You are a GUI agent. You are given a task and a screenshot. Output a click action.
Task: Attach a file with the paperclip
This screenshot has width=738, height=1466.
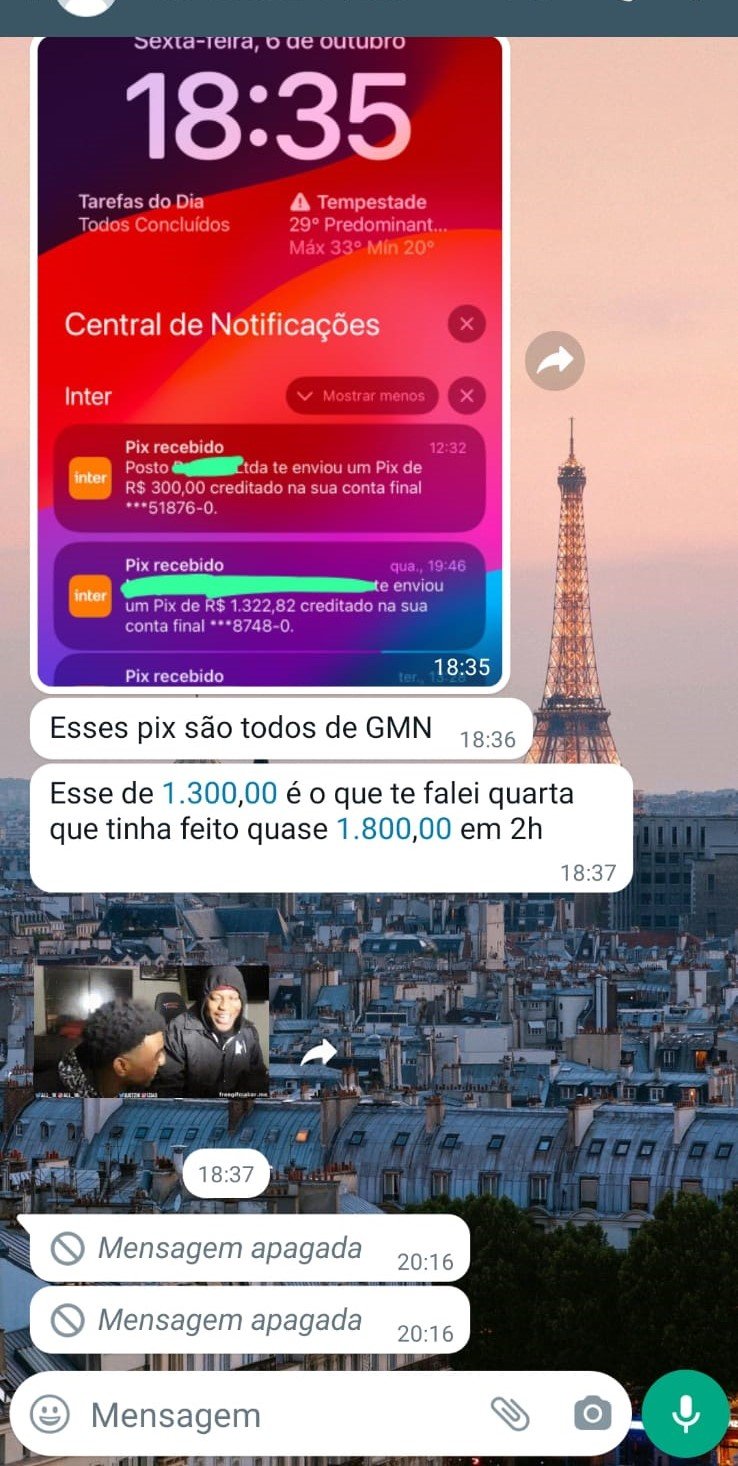tap(510, 1414)
